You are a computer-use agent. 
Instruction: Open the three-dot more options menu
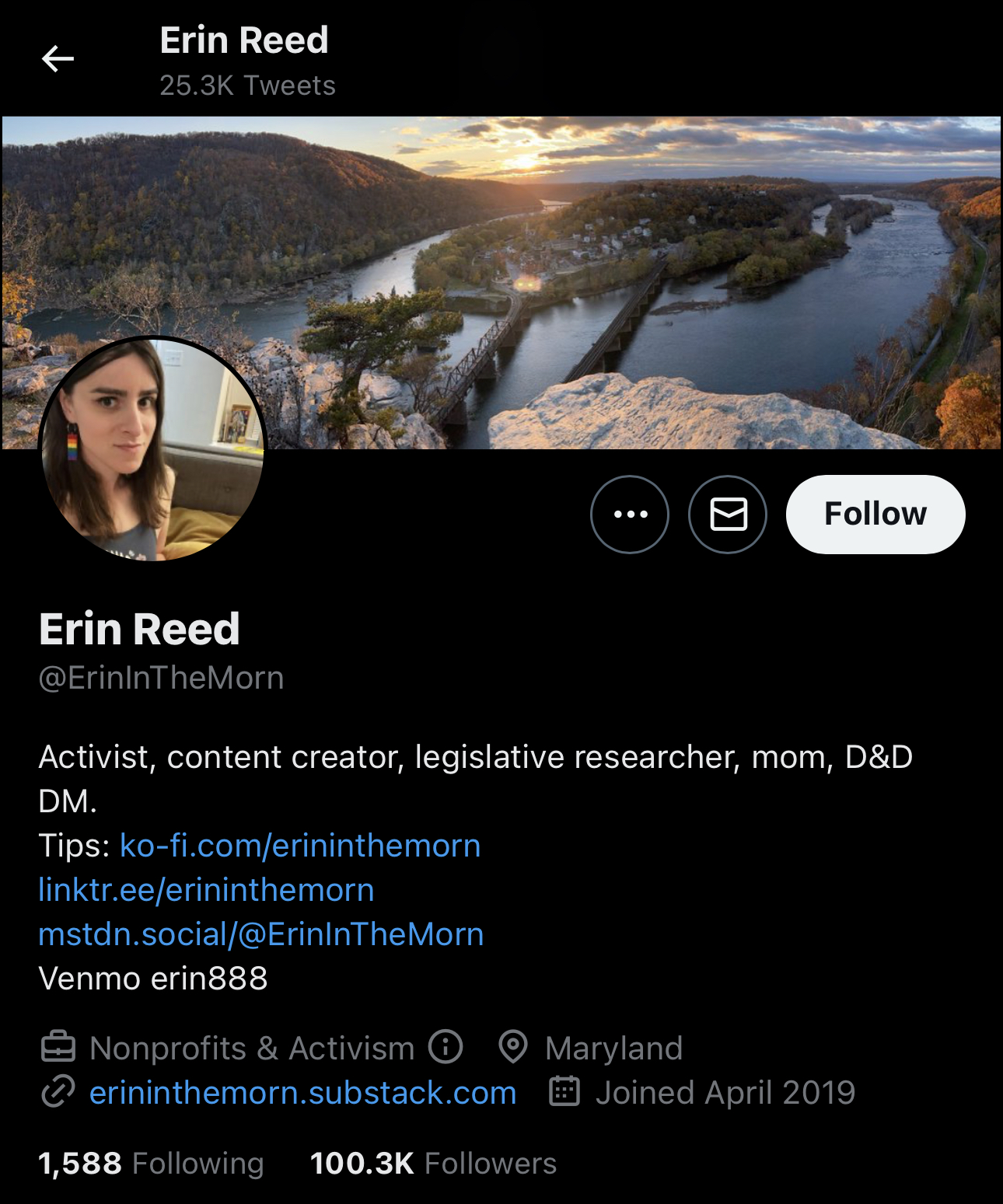630,515
